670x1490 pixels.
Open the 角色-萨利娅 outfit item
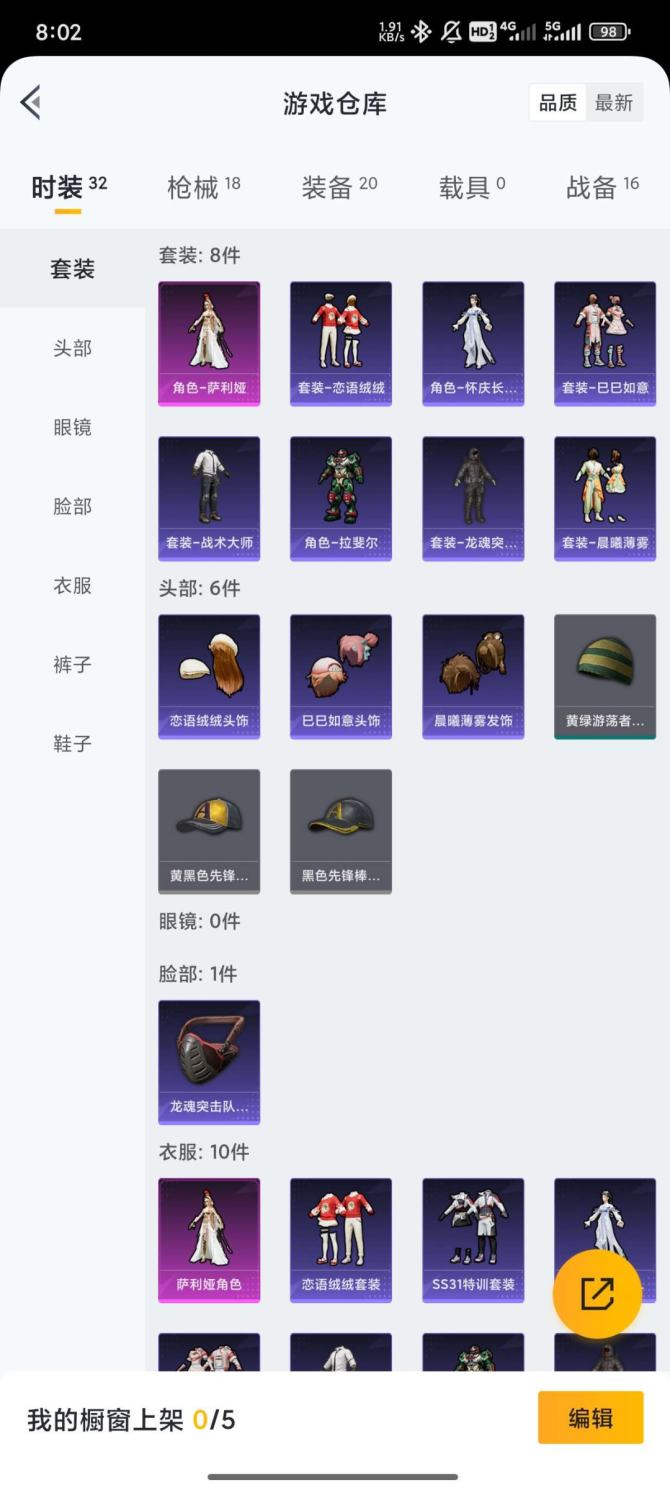point(209,342)
